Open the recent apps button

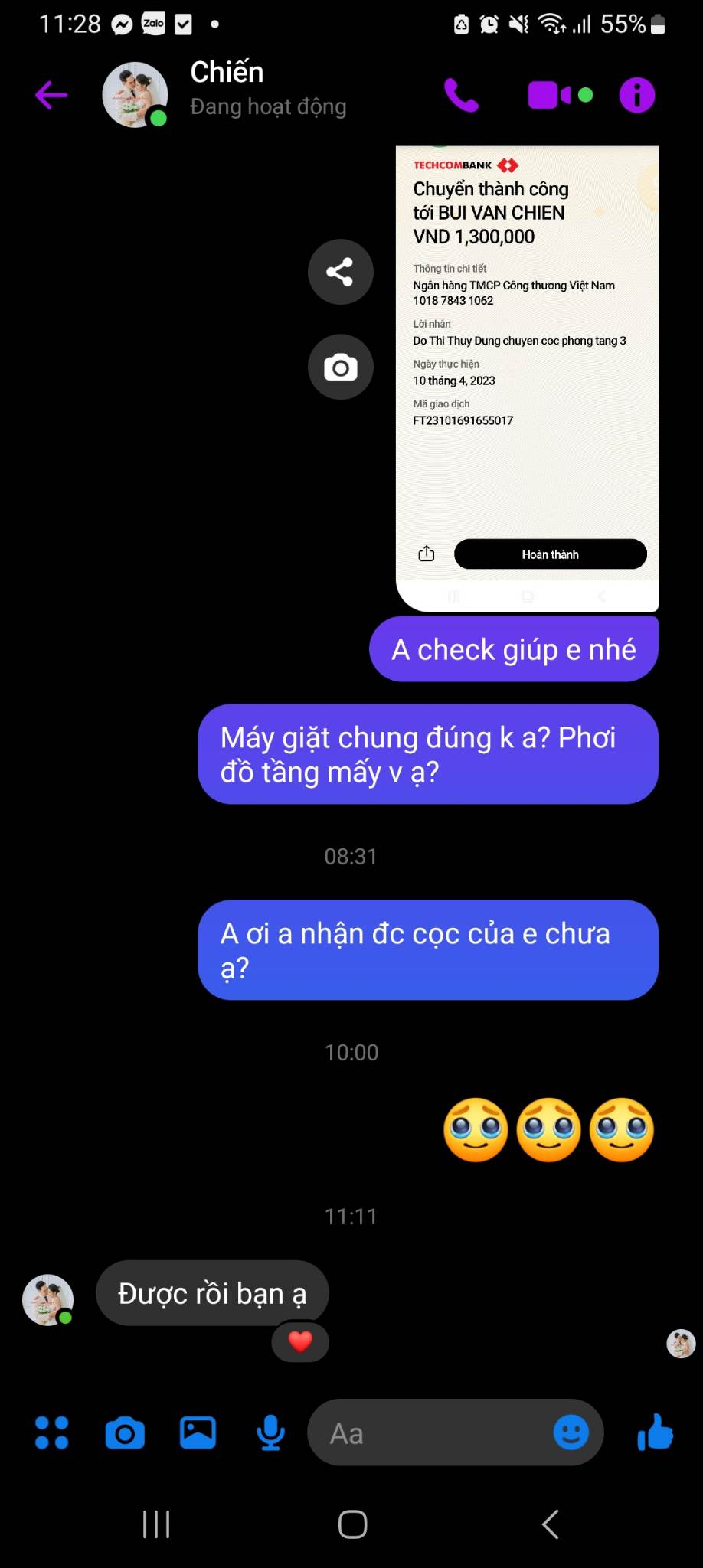tap(156, 1524)
